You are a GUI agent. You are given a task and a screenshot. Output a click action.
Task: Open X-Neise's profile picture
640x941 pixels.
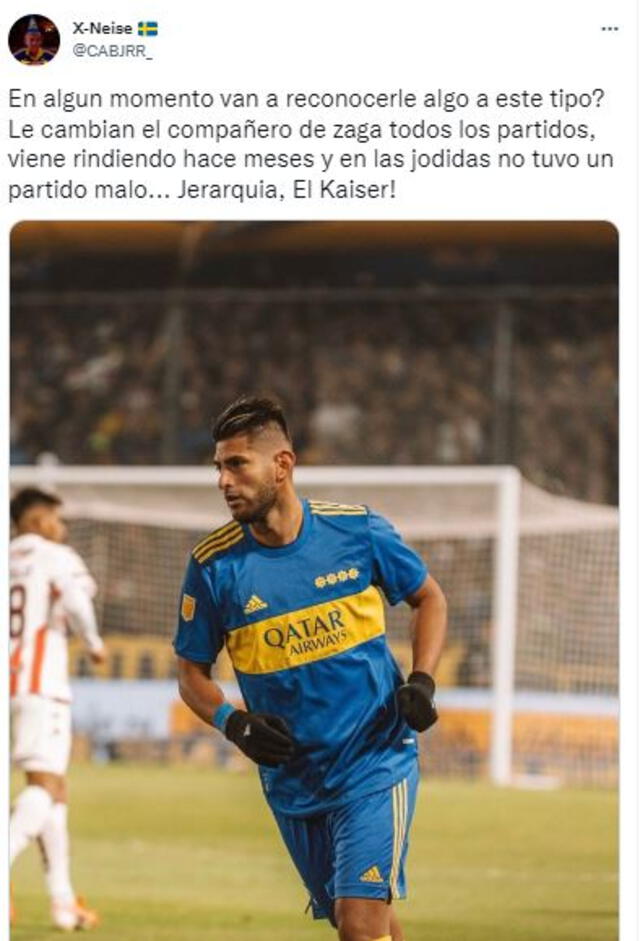click(x=34, y=40)
